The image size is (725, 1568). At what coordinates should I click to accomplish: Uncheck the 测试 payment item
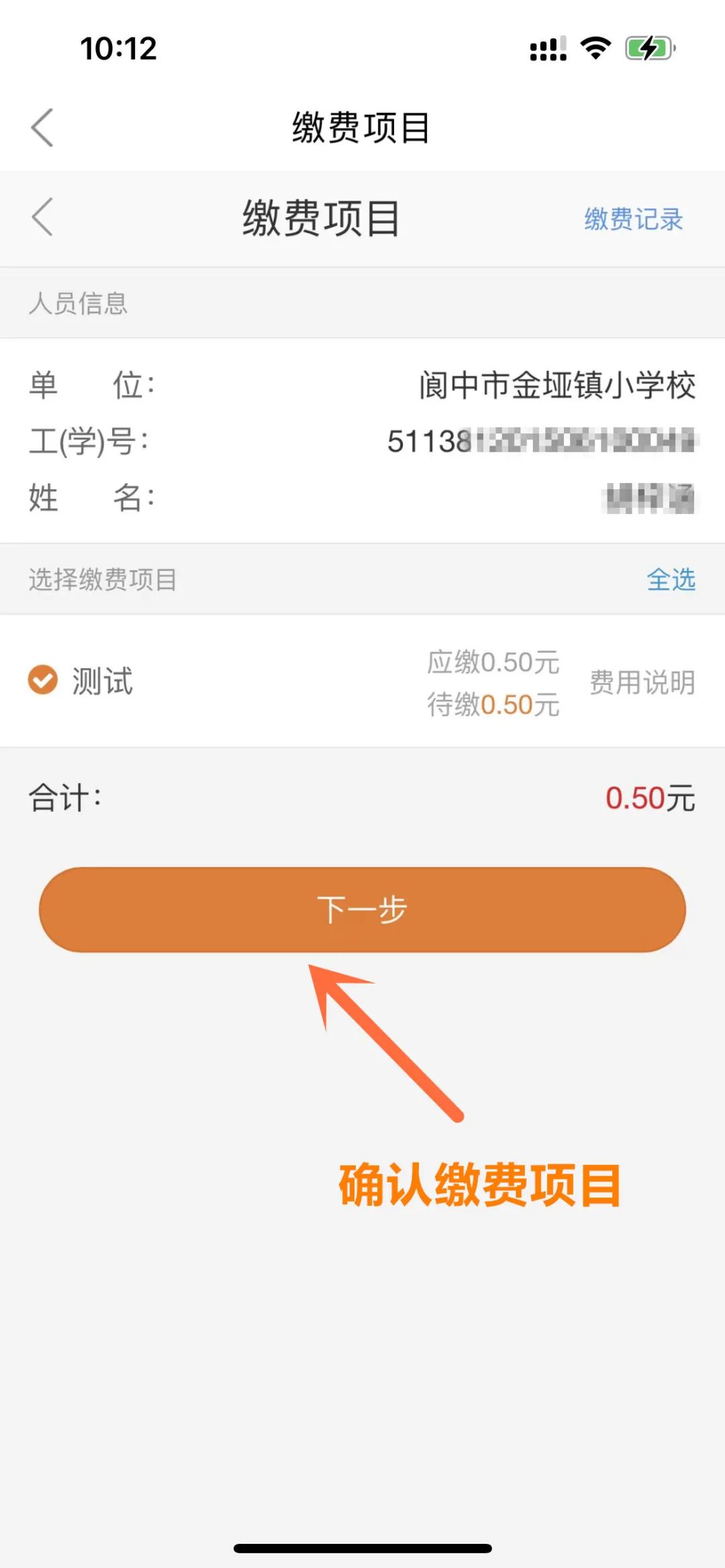(x=43, y=680)
